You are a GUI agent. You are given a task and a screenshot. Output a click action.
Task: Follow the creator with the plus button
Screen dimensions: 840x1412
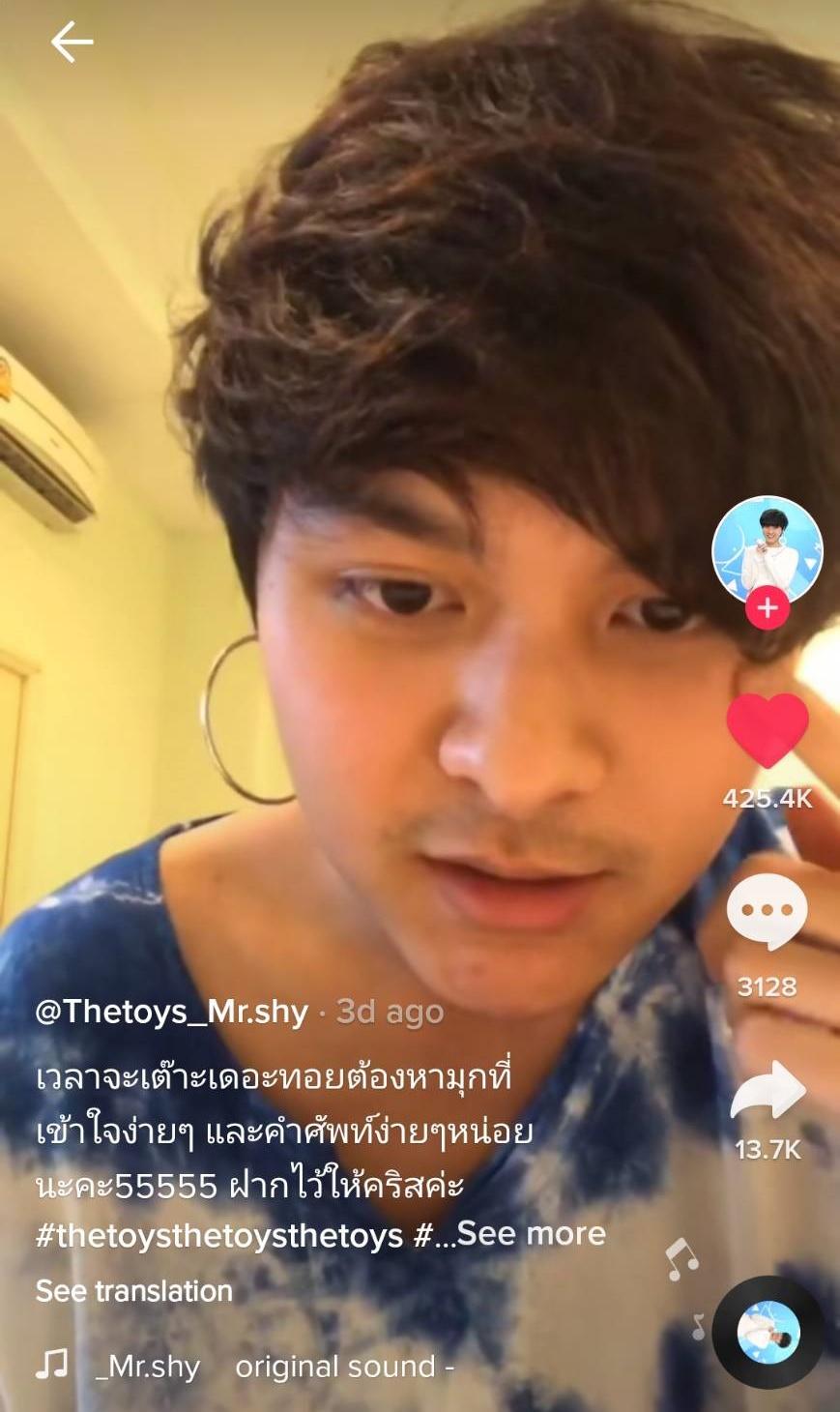click(x=768, y=608)
